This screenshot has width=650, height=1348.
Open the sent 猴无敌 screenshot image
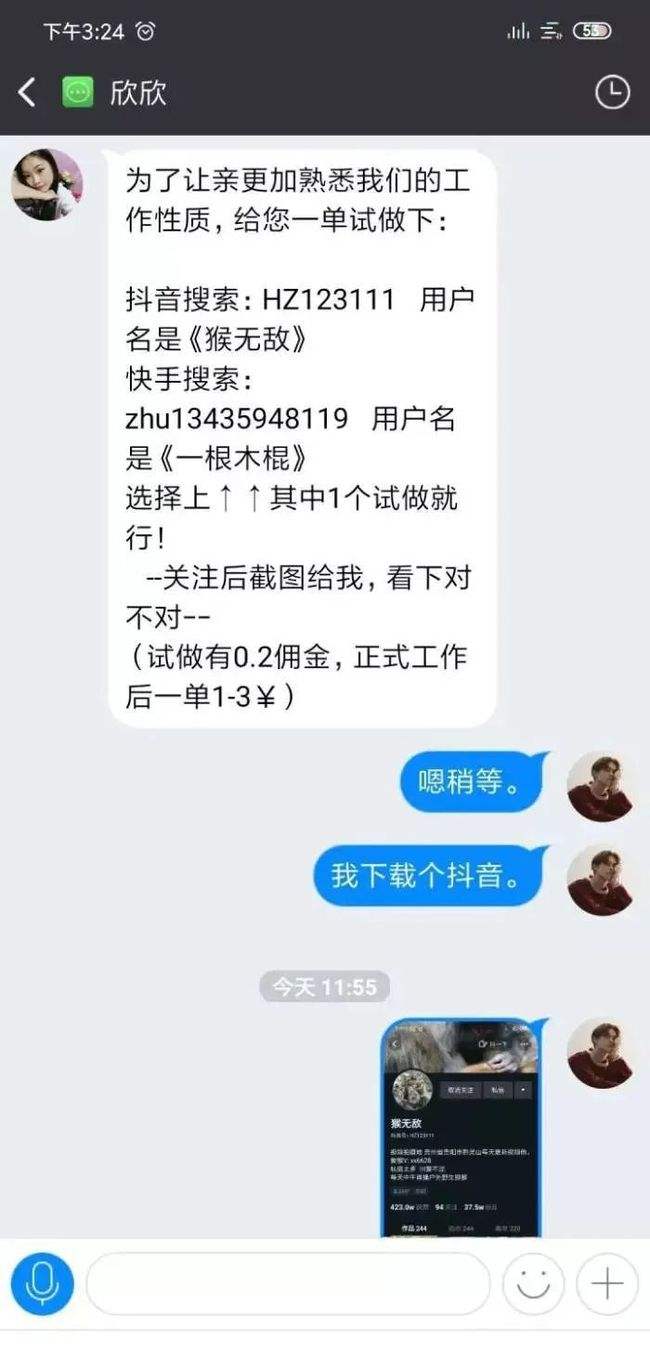(460, 1128)
